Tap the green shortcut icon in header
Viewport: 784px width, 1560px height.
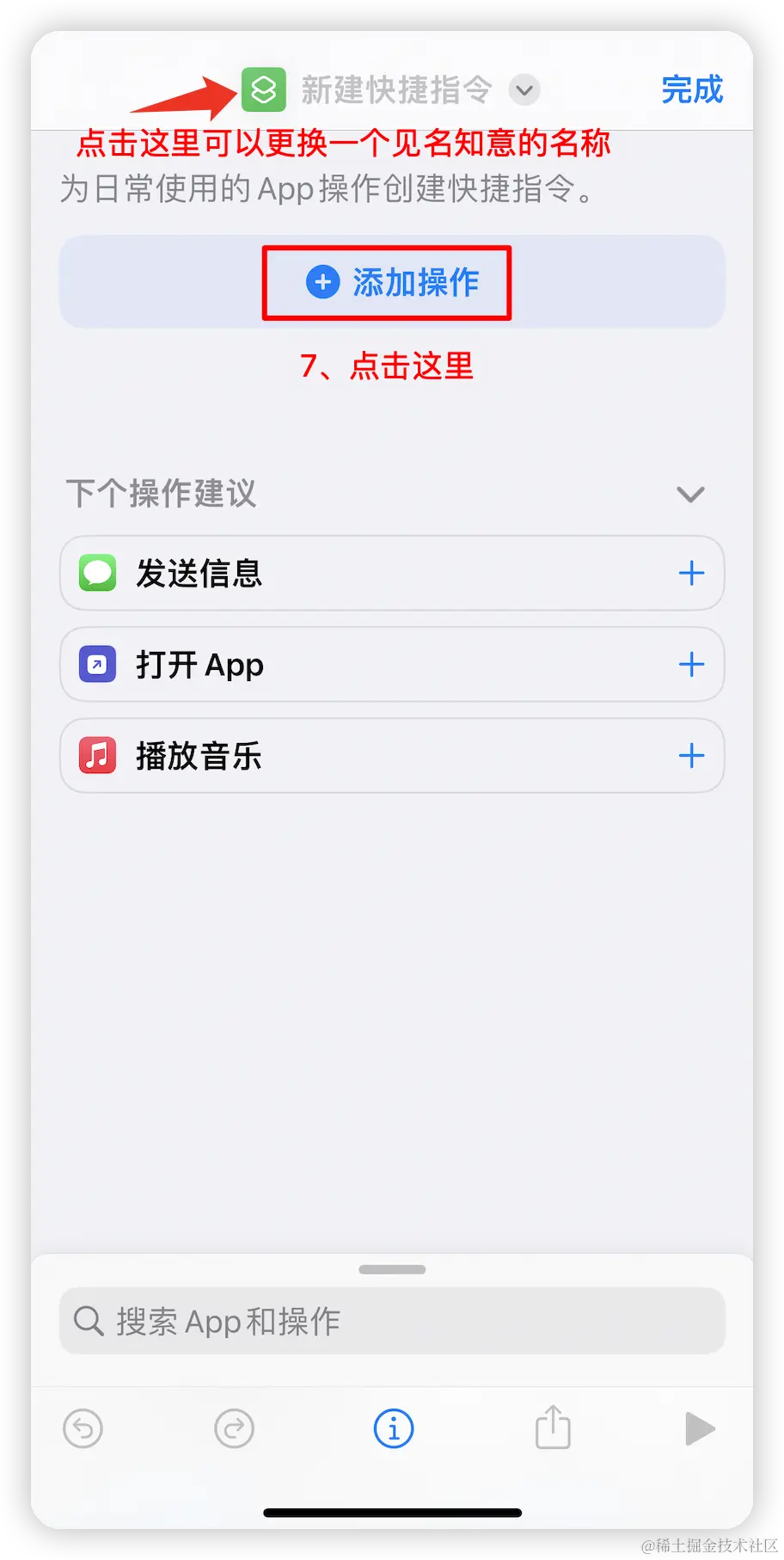pos(263,89)
